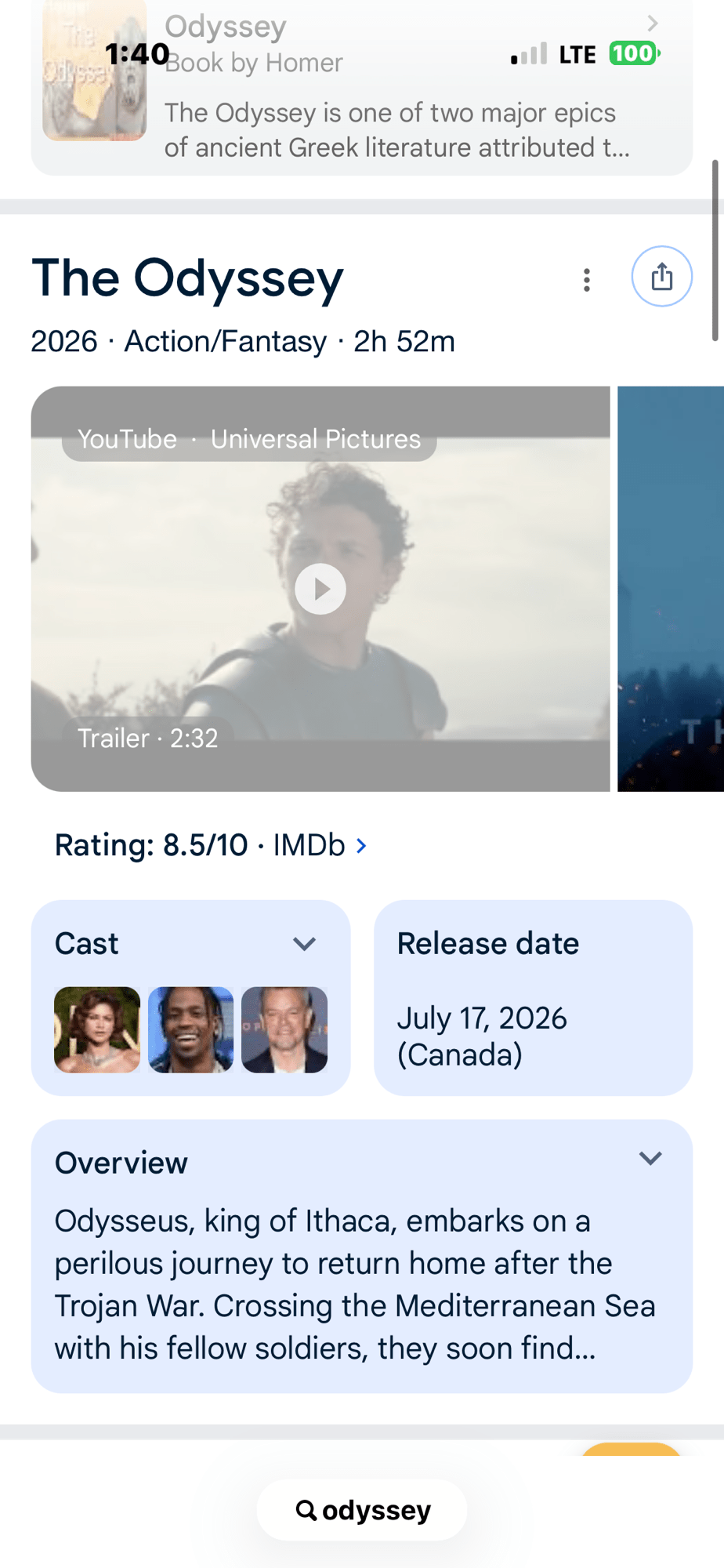This screenshot has height=1568, width=724.
Task: Open the IMDb rating link
Action: pyautogui.click(x=211, y=845)
